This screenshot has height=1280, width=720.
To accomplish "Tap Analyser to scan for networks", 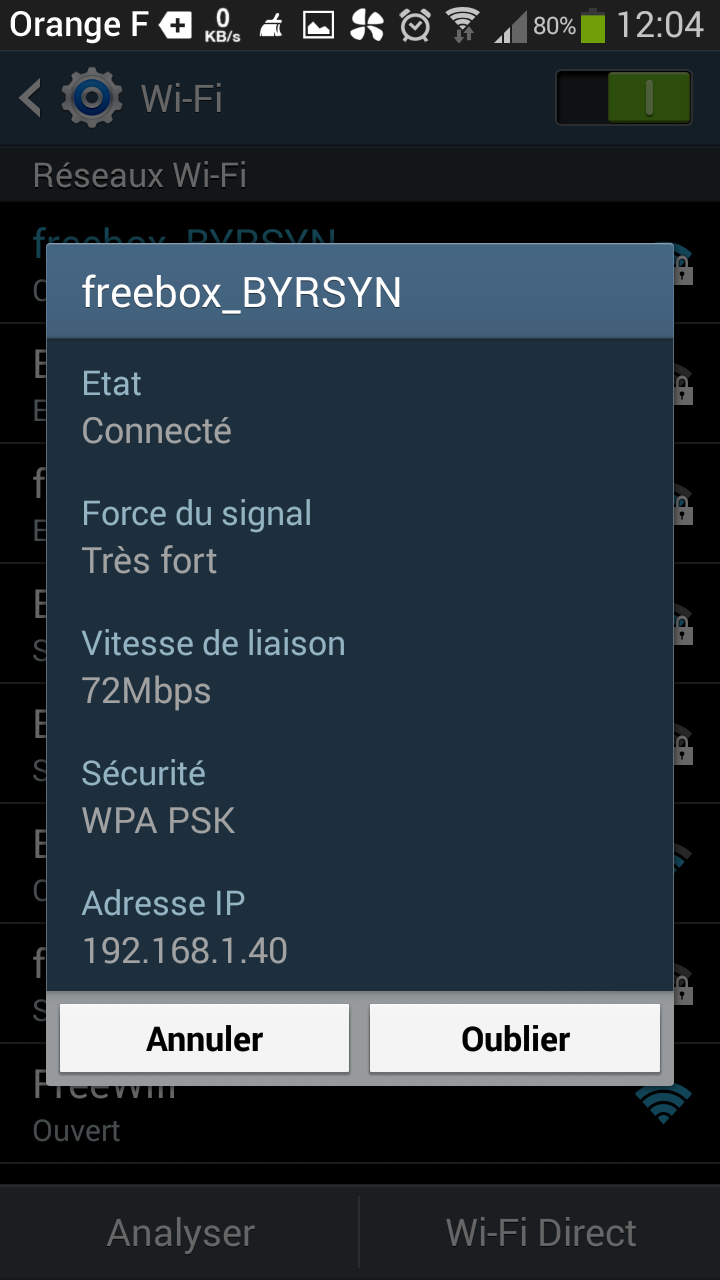I will (180, 1233).
